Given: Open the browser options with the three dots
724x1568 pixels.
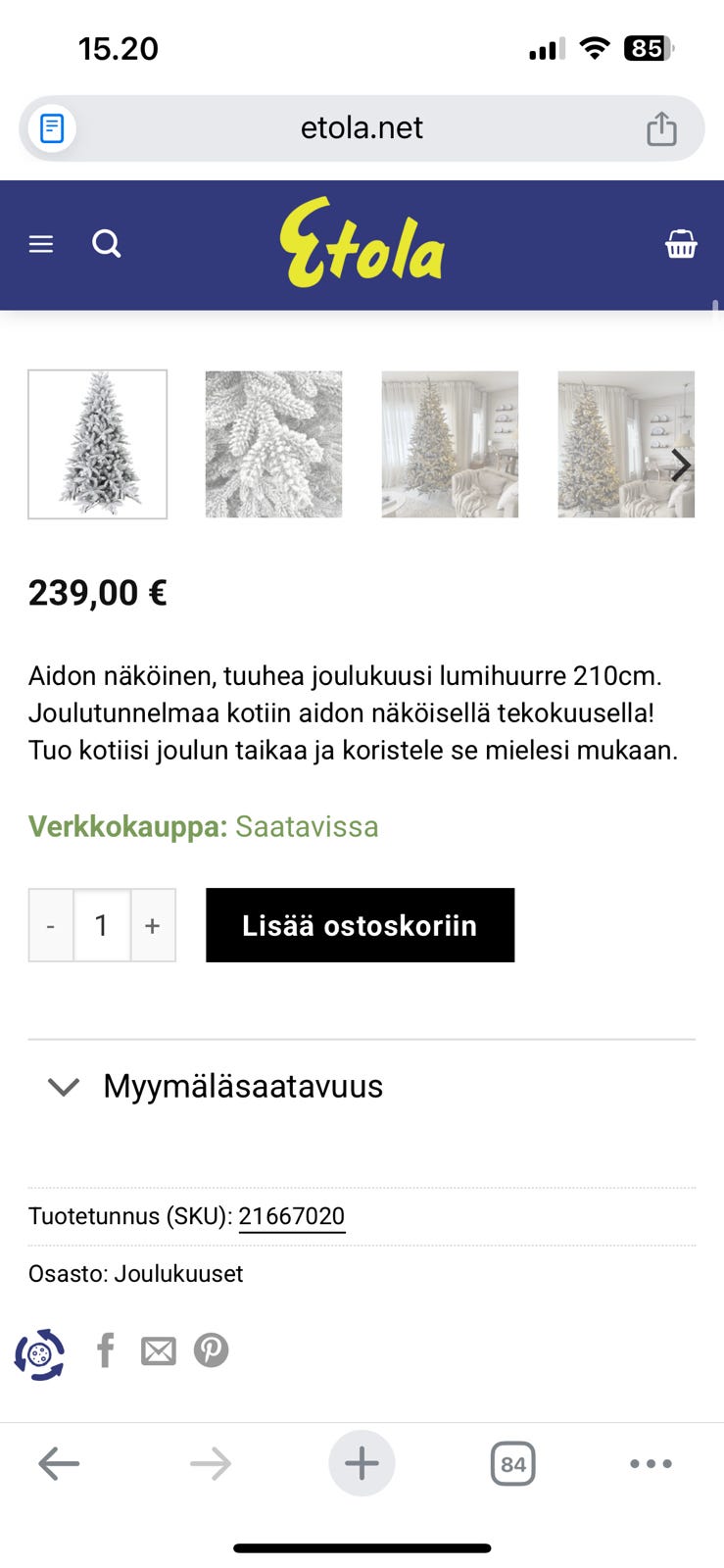Looking at the screenshot, I should [651, 1463].
